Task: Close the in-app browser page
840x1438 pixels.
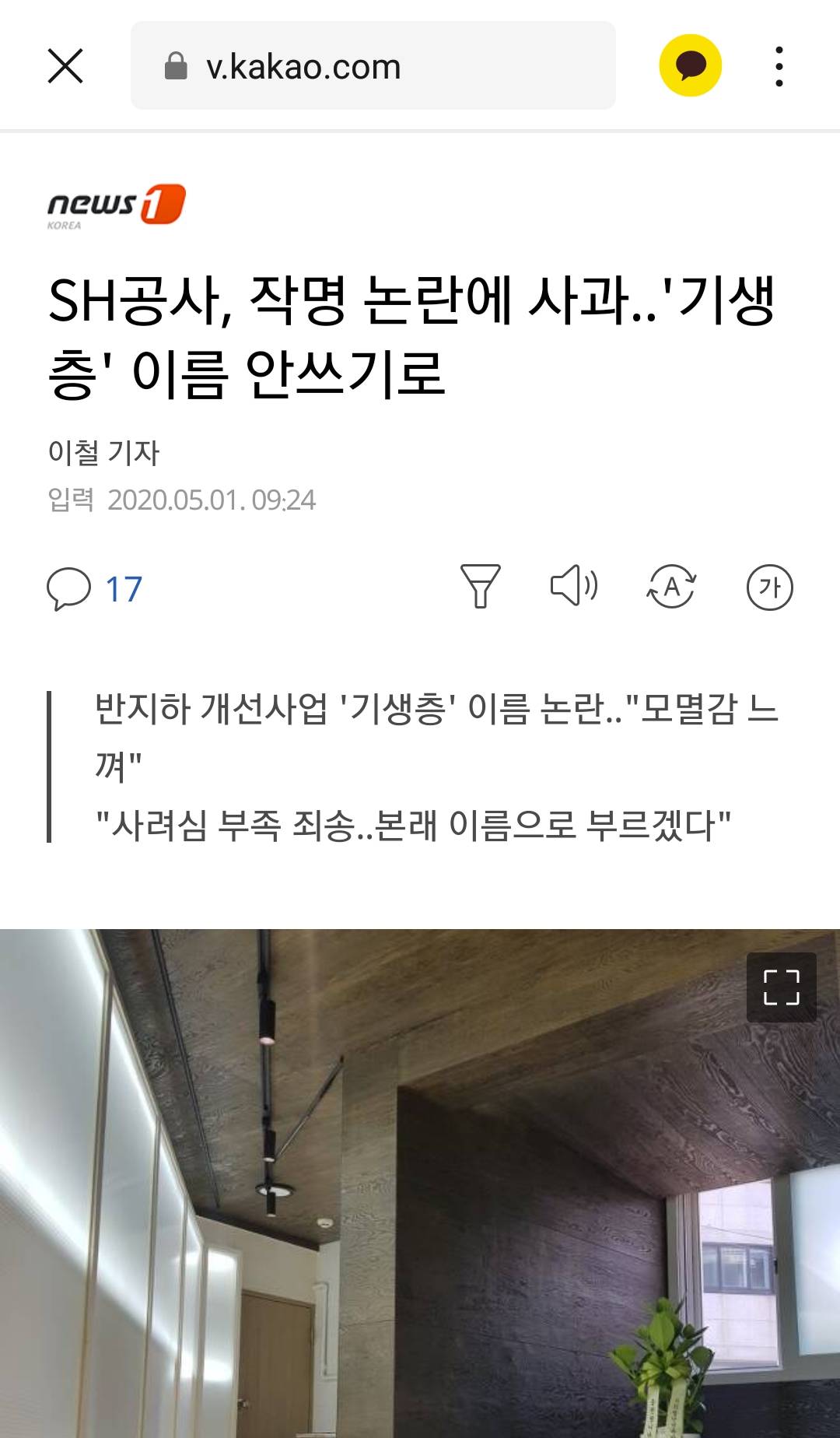Action: pos(65,66)
